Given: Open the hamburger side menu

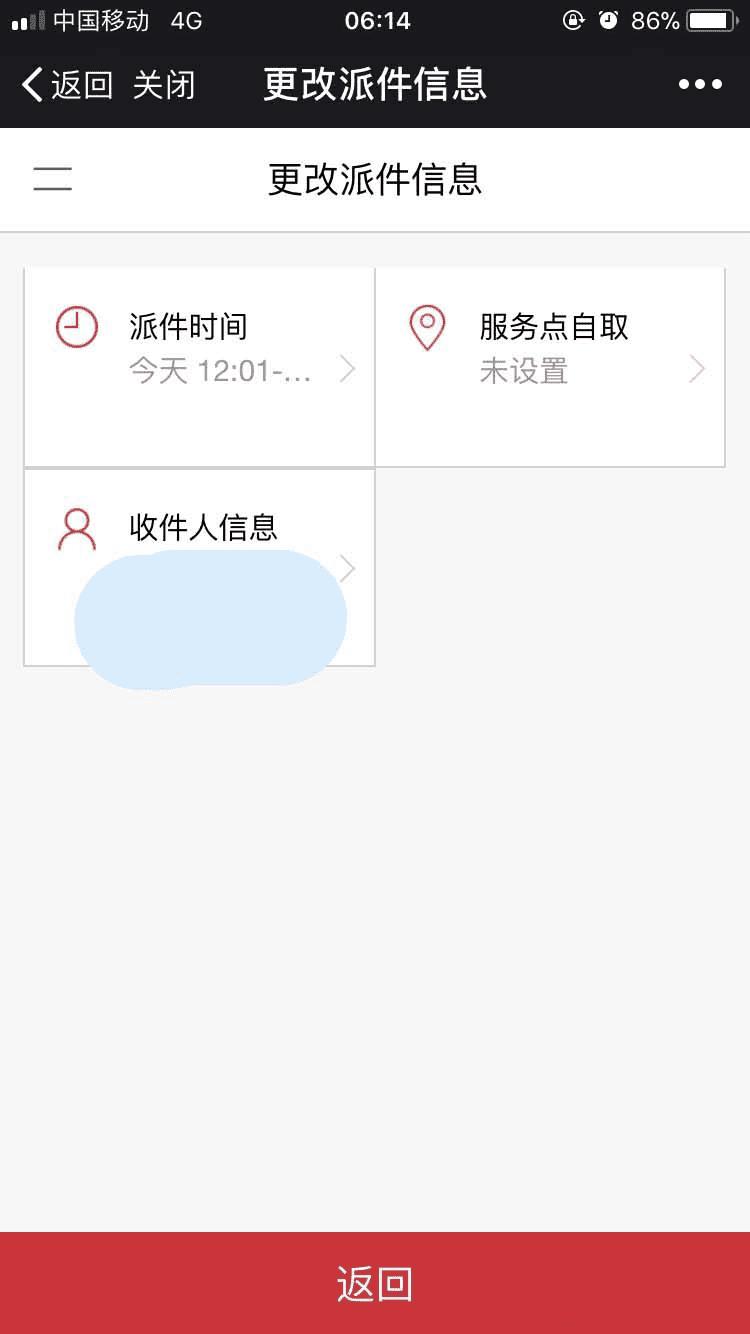Looking at the screenshot, I should 52,180.
